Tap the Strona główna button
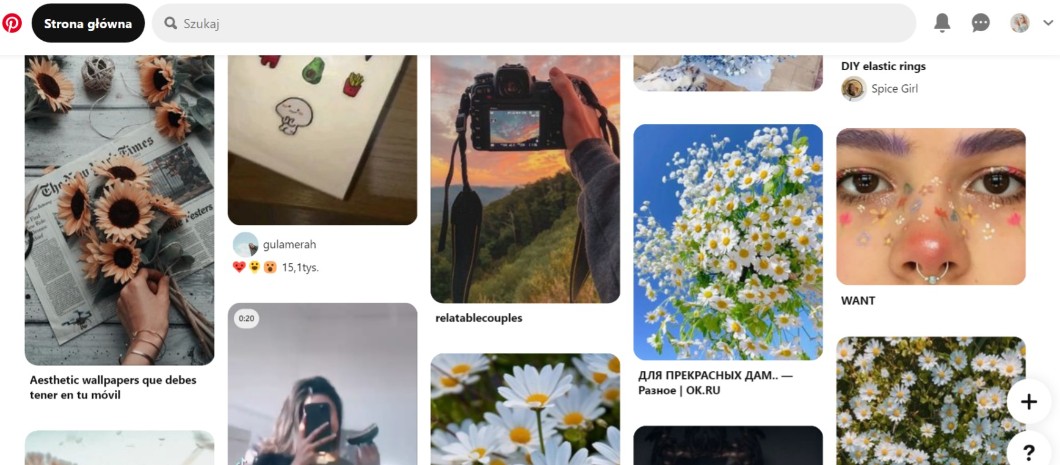The width and height of the screenshot is (1060, 465). [88, 23]
